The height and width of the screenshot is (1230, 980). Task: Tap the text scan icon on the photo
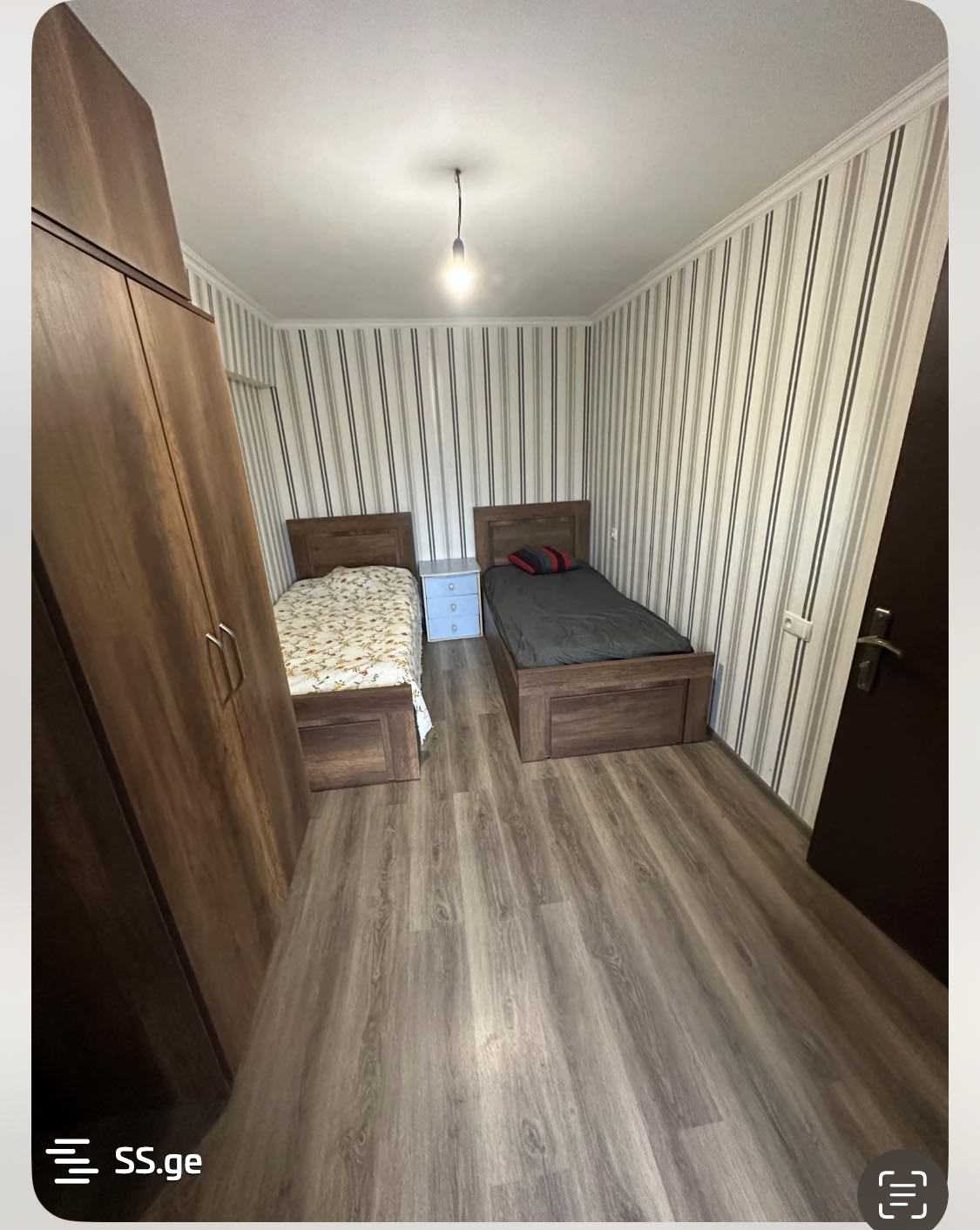coord(902,1193)
